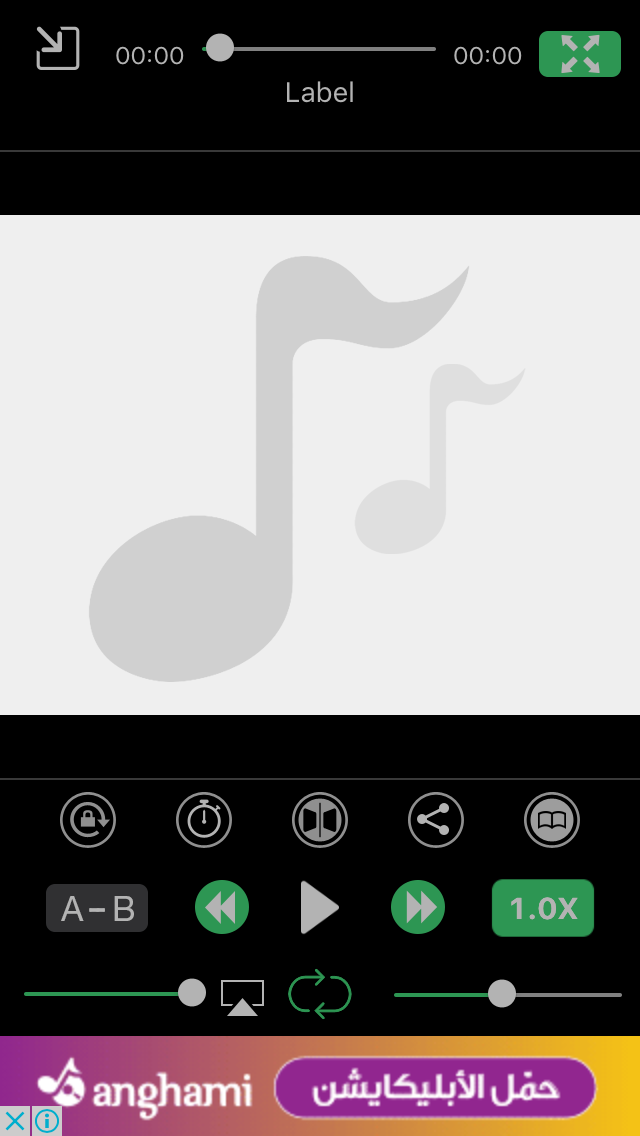Tap the lower right slider
This screenshot has width=640, height=1136.
507,994
